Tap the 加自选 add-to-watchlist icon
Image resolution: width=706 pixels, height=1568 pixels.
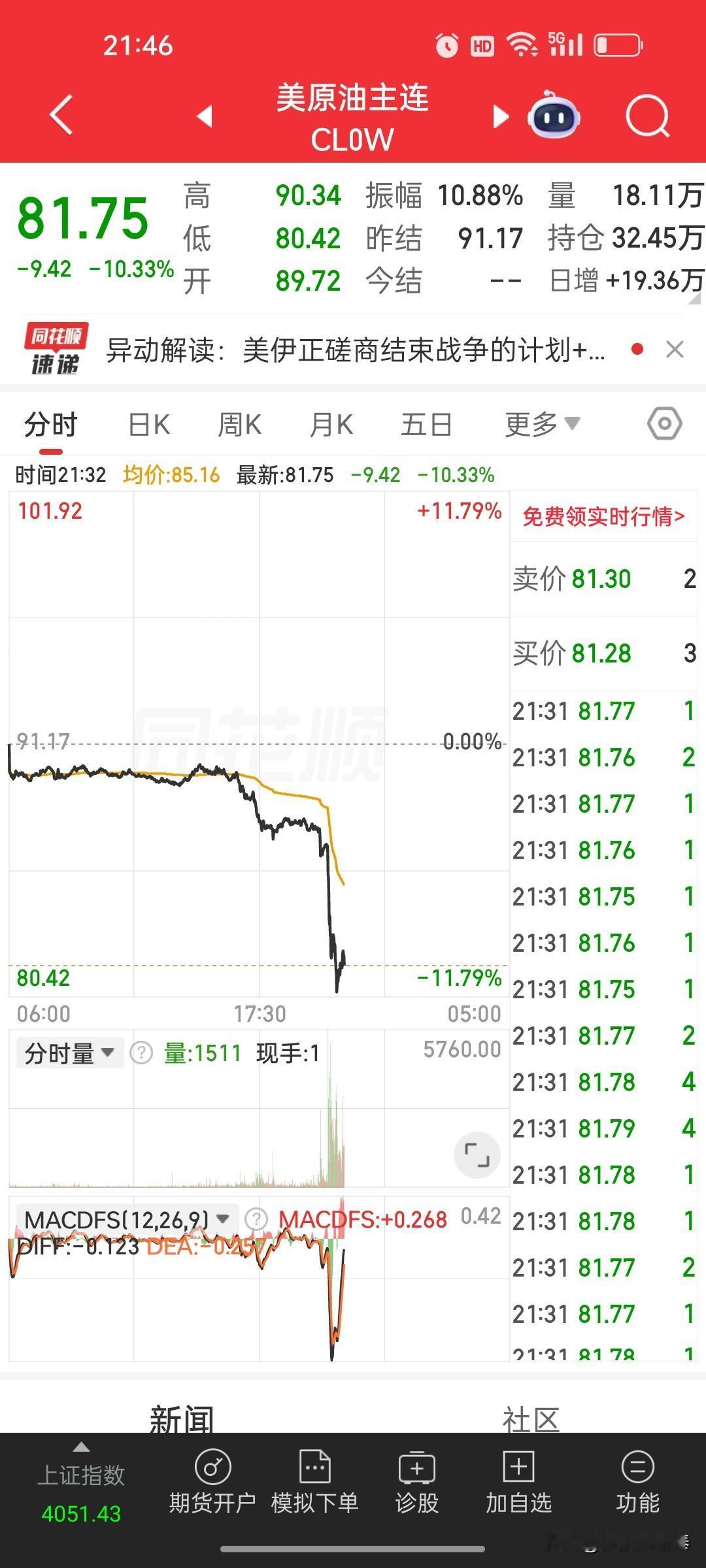(518, 1483)
